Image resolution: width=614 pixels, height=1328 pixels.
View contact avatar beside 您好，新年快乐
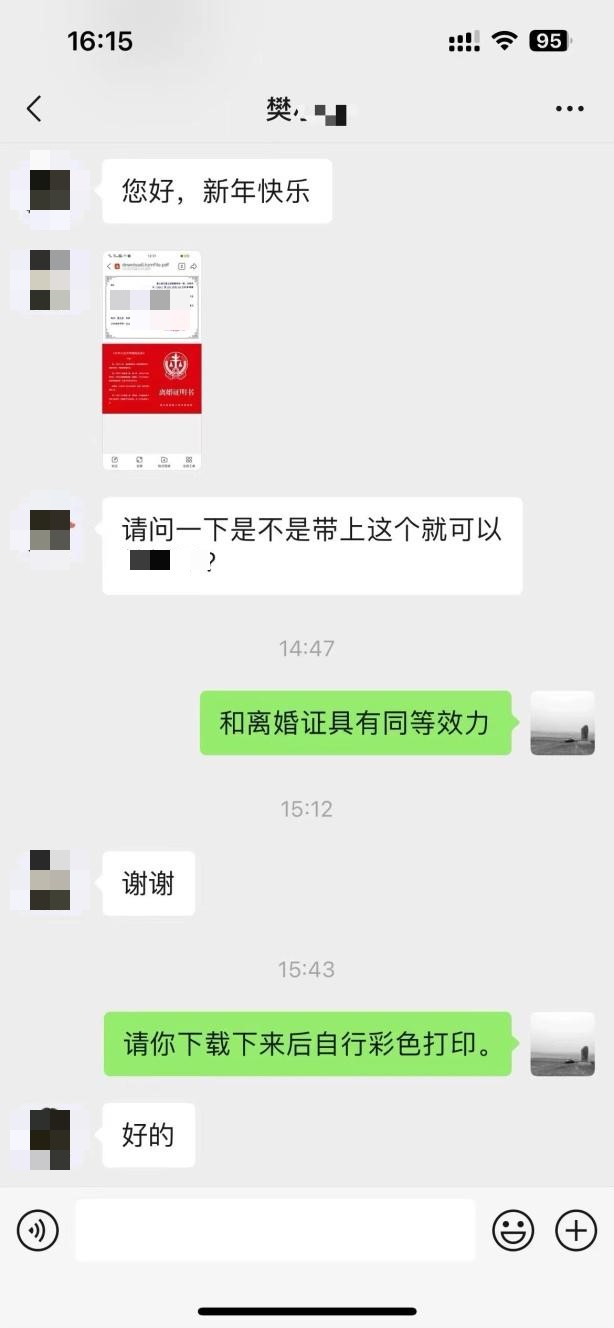49,190
